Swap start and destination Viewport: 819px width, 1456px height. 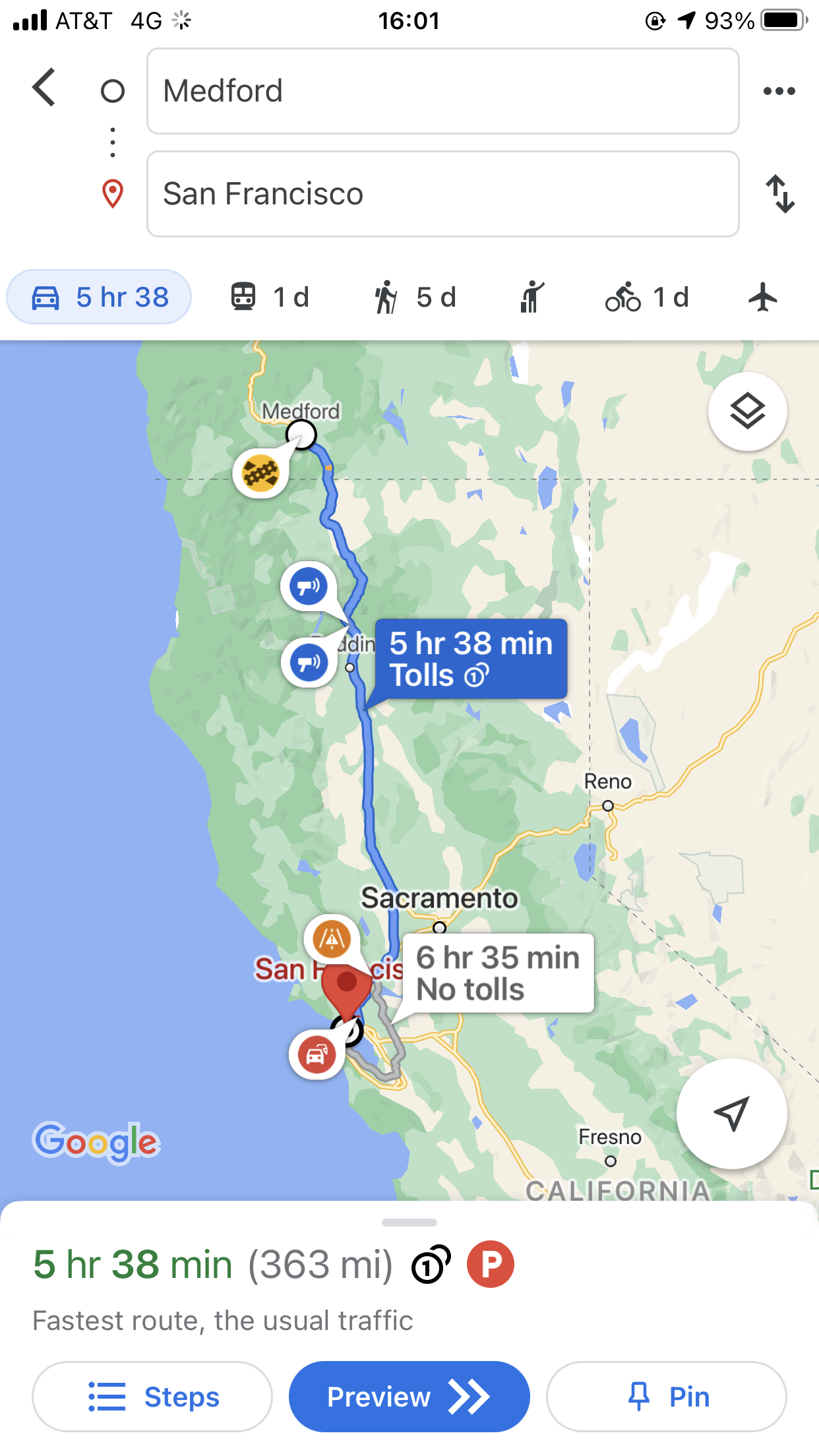click(x=780, y=194)
